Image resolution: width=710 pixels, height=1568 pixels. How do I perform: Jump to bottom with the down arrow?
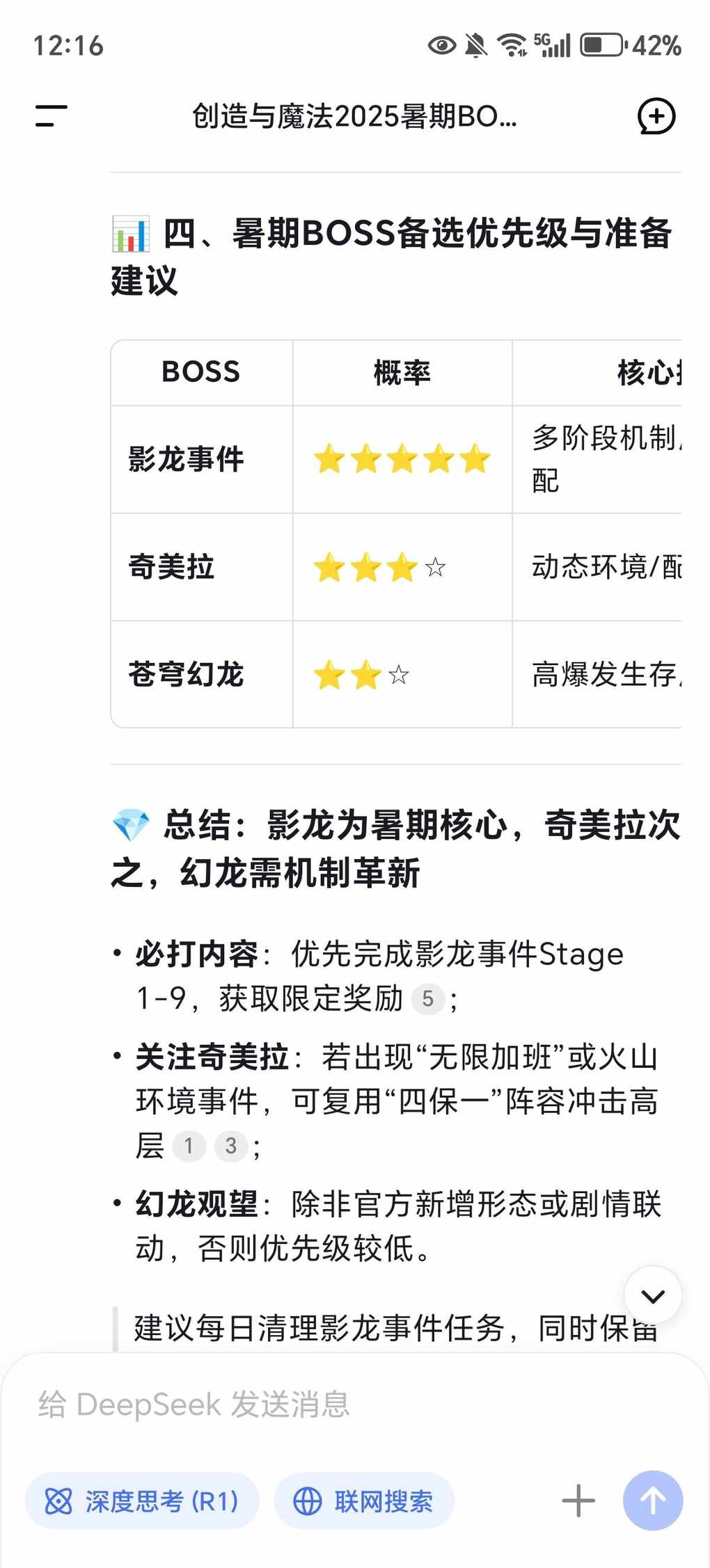click(x=653, y=1295)
